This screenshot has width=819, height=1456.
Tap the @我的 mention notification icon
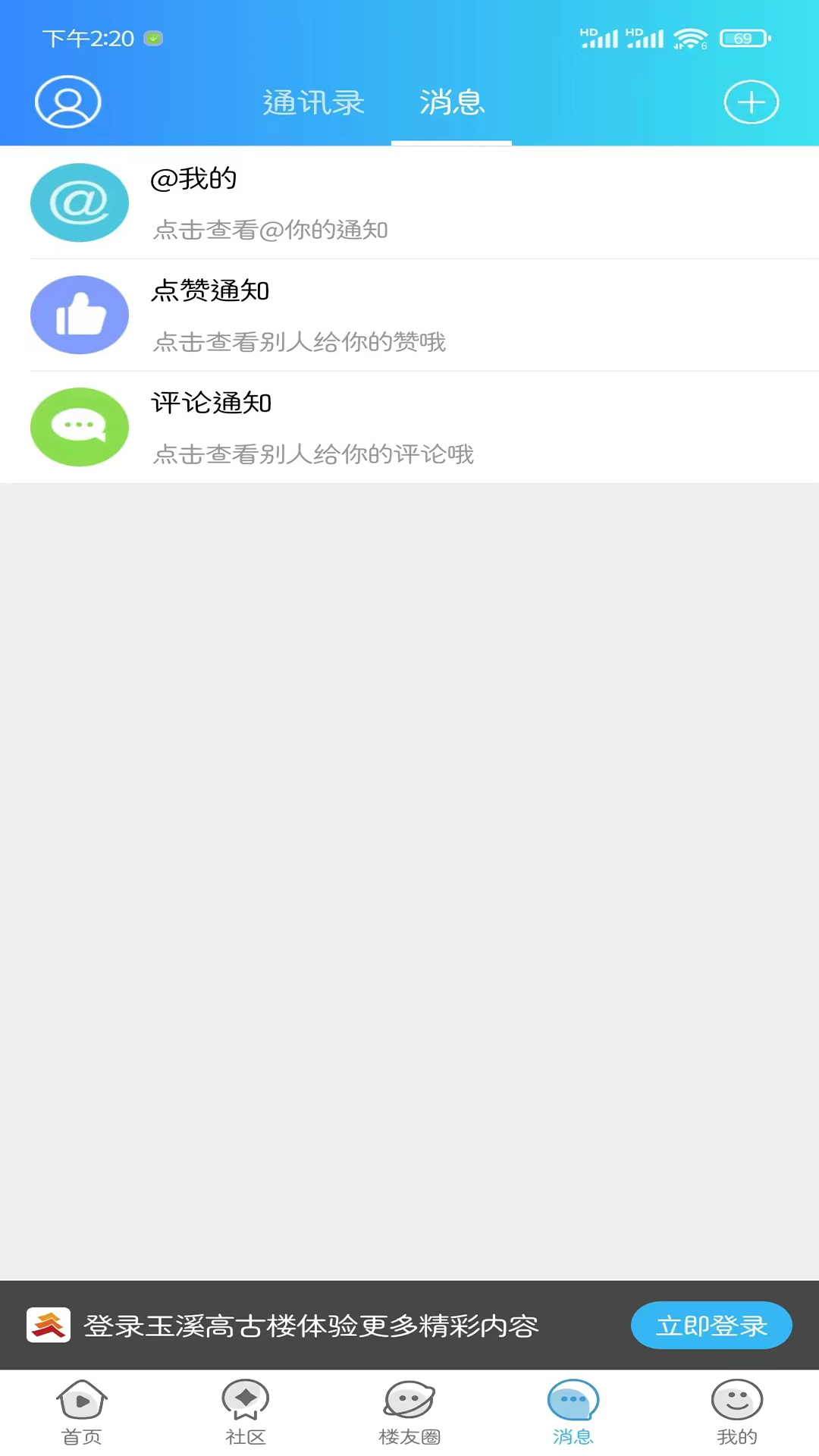coord(79,202)
